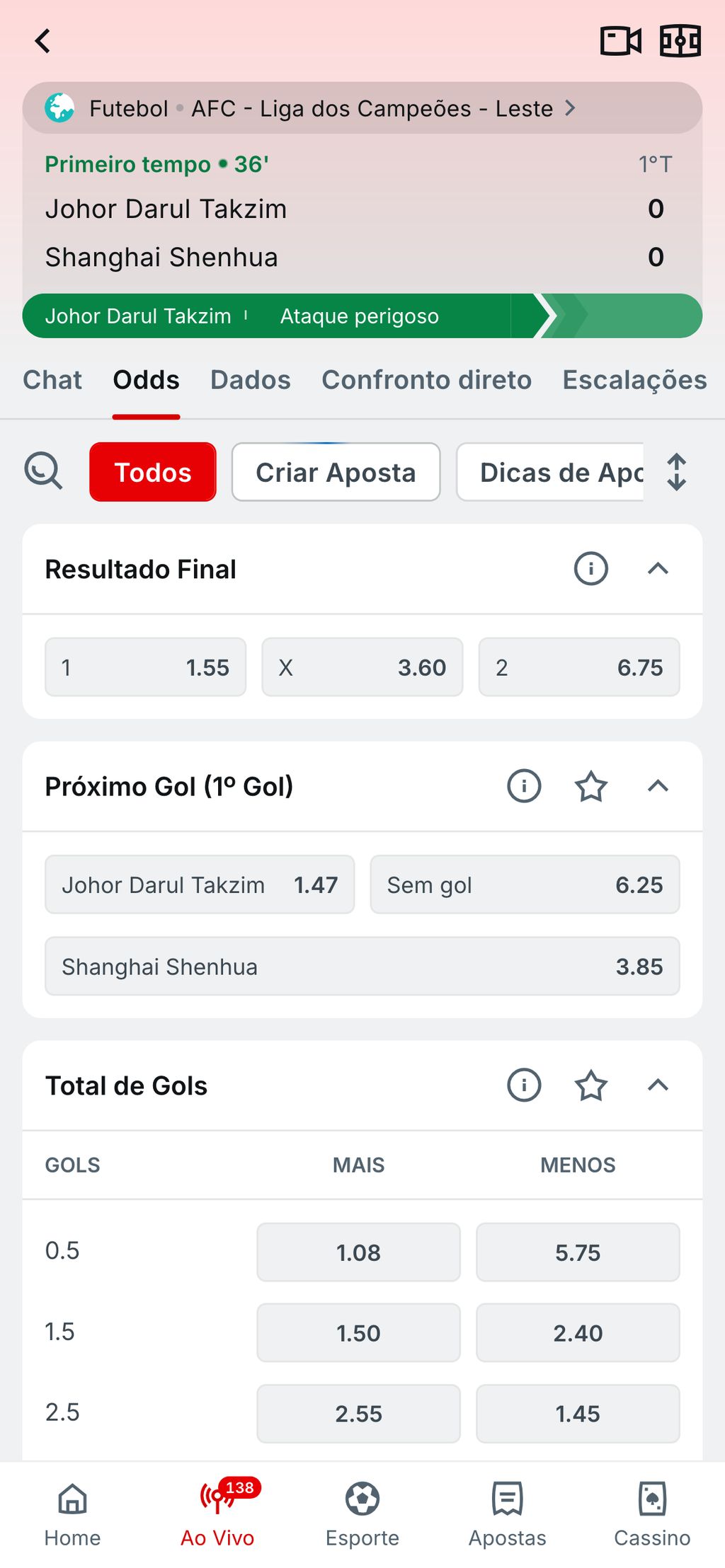
Task: Open info for Próximo Gol market
Action: (x=523, y=786)
